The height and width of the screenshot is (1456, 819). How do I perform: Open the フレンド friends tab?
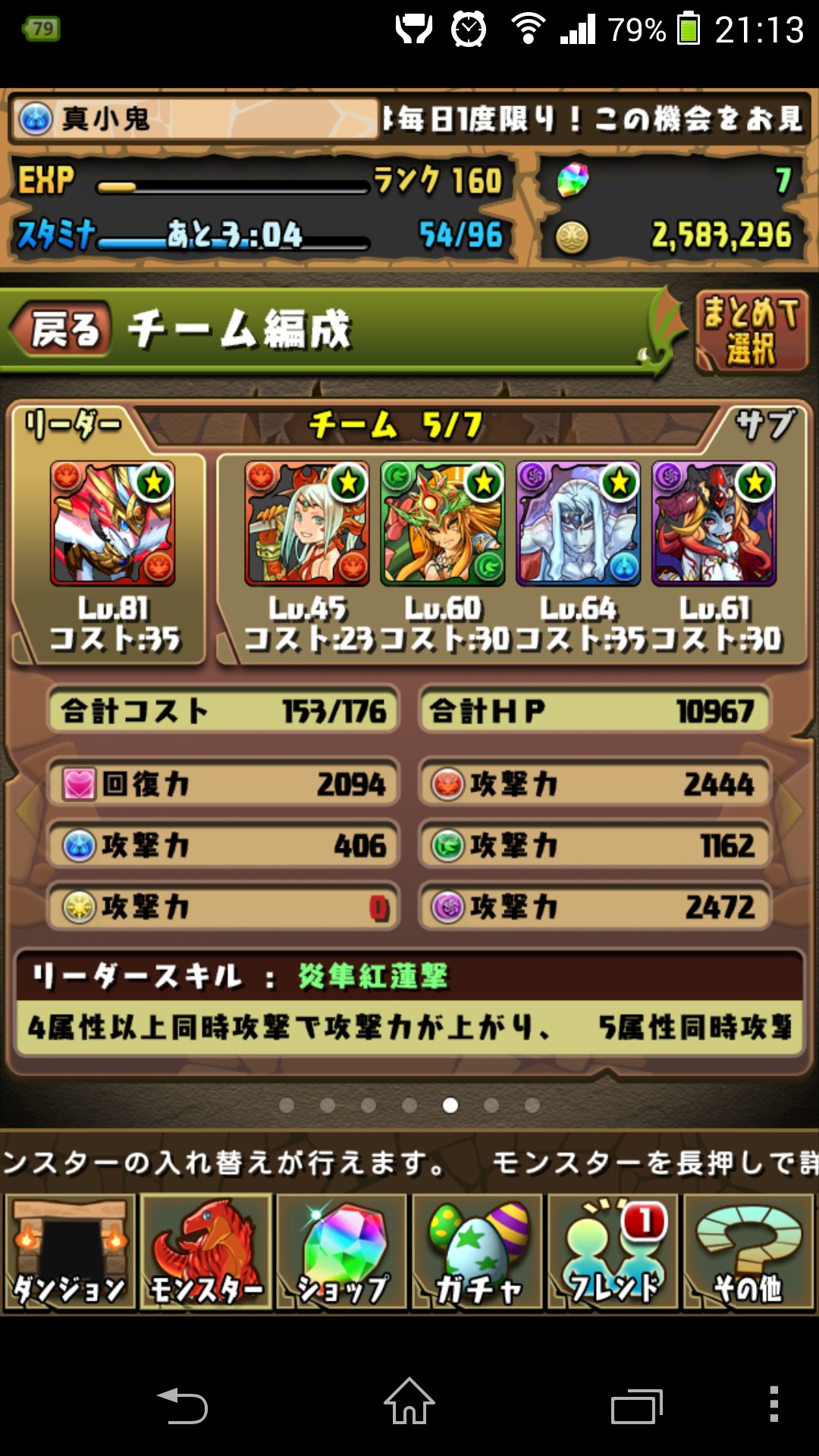[x=613, y=1252]
